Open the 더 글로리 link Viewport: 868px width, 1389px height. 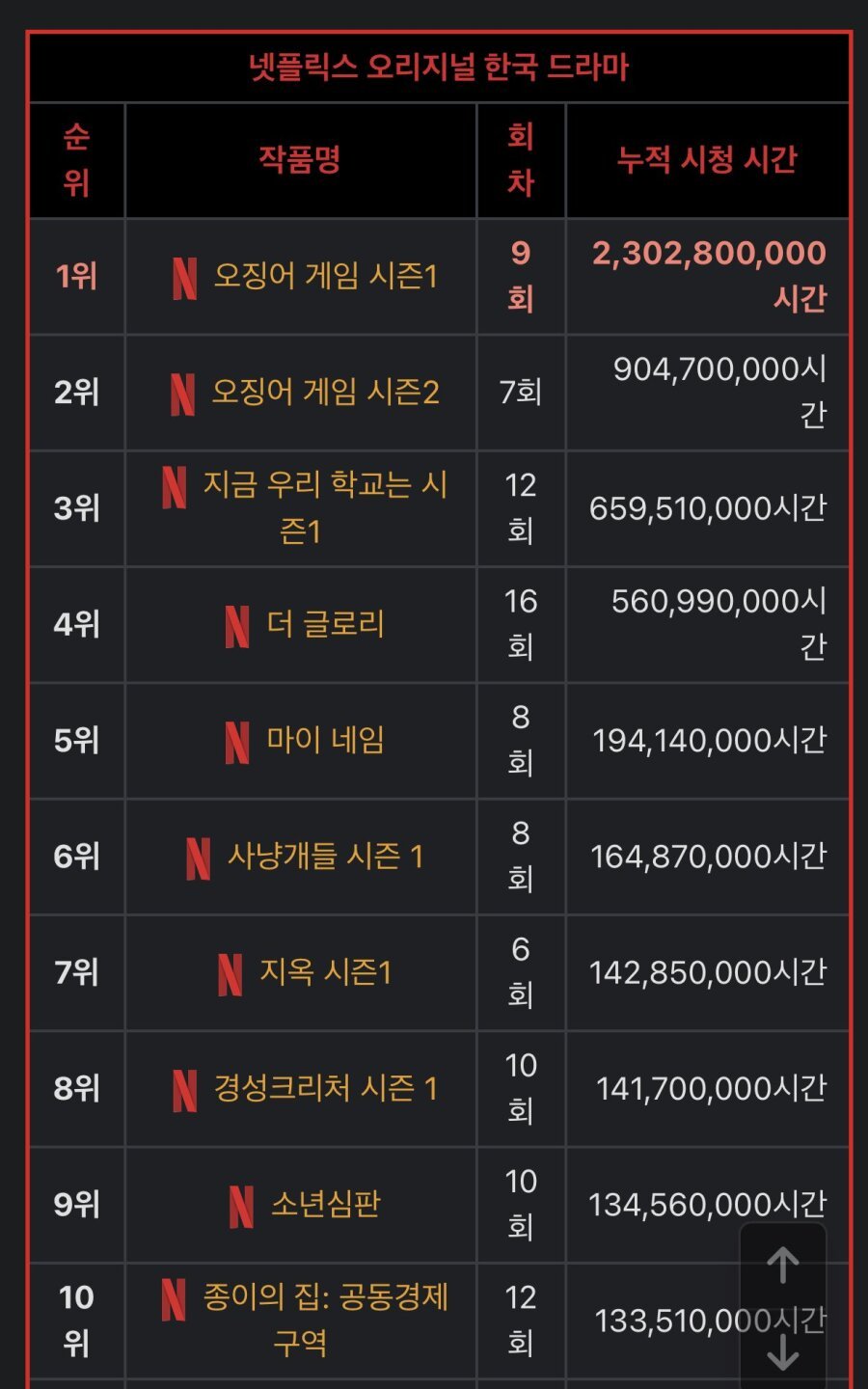[x=325, y=624]
